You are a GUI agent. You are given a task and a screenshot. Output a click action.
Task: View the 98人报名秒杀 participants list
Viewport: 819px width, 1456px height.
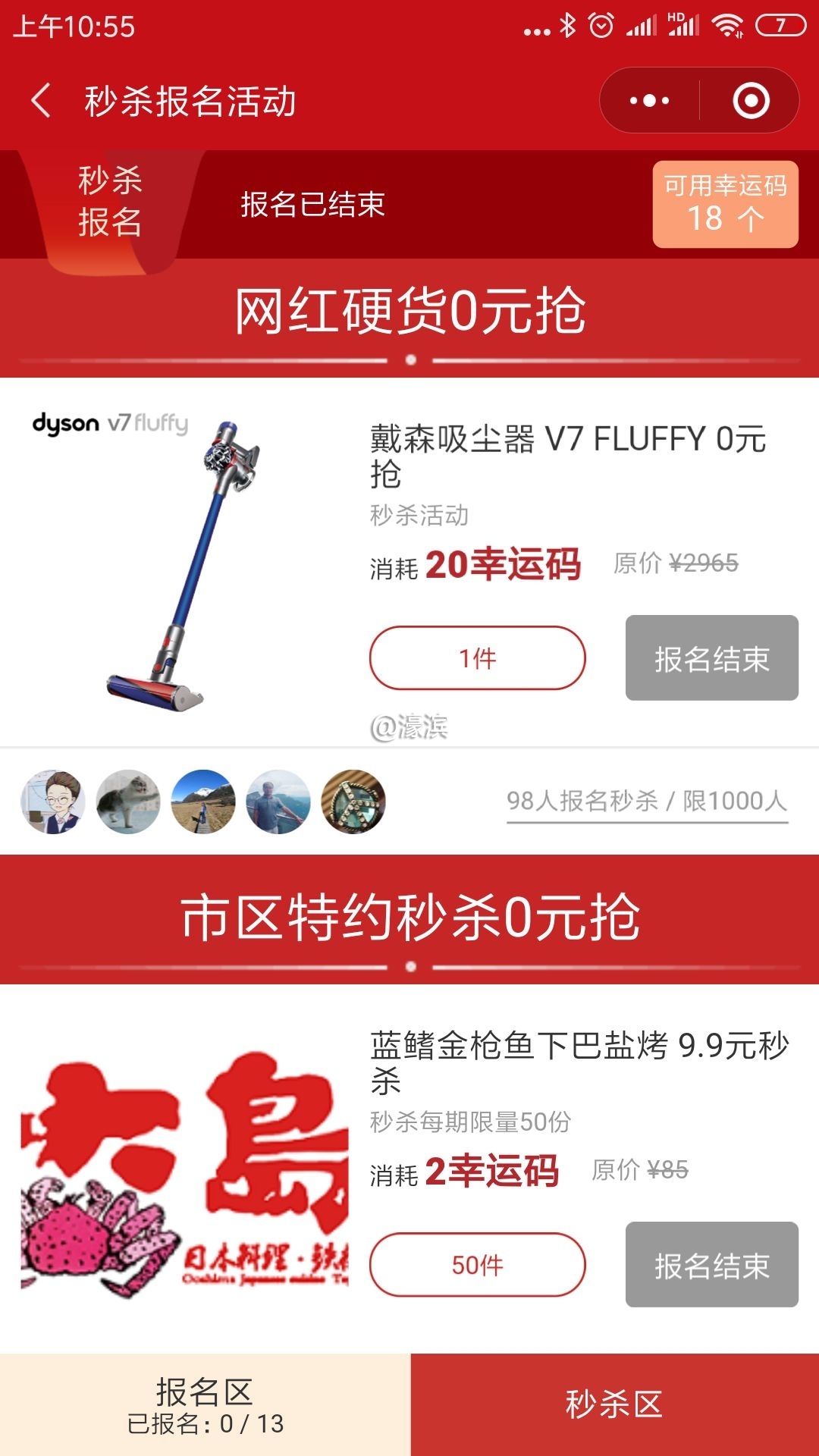pyautogui.click(x=647, y=801)
